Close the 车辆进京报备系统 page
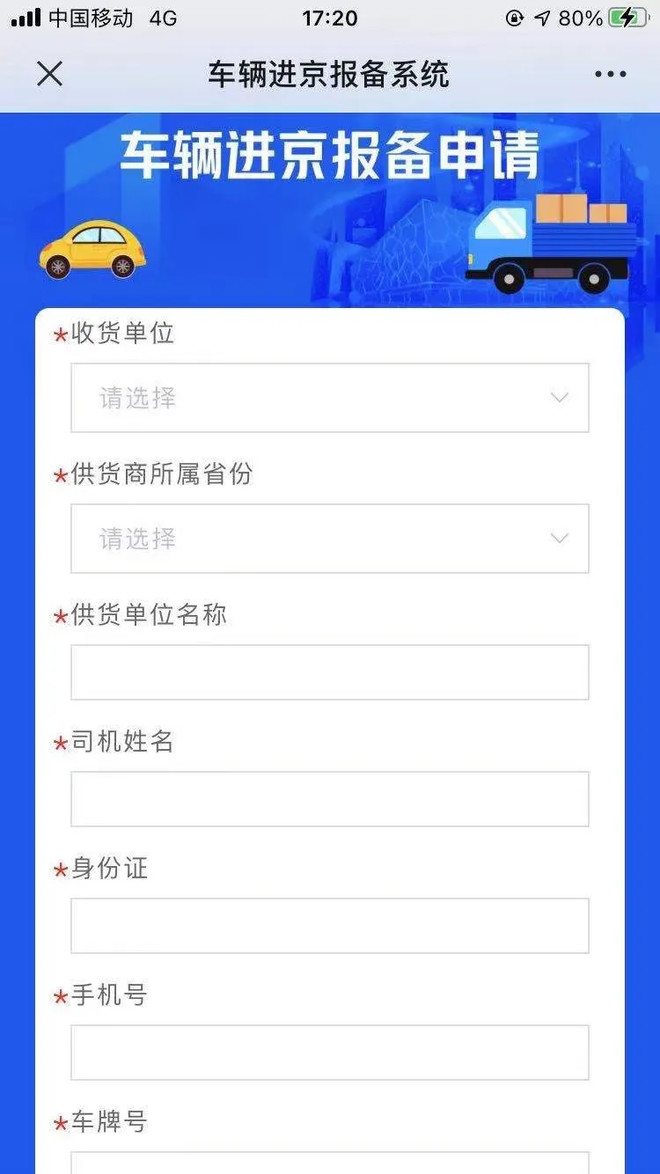660x1174 pixels. [49, 74]
